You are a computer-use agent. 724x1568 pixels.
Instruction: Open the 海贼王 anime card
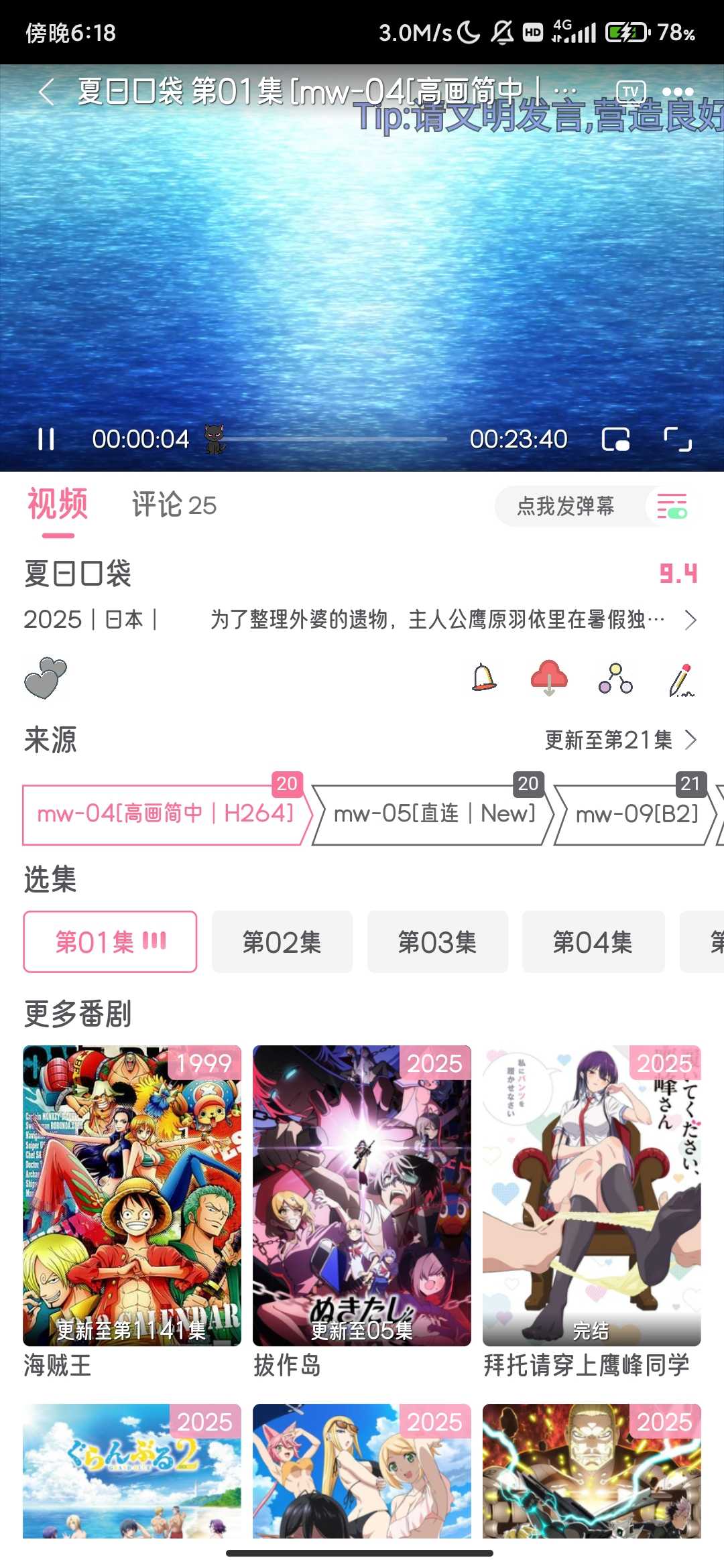(131, 1196)
